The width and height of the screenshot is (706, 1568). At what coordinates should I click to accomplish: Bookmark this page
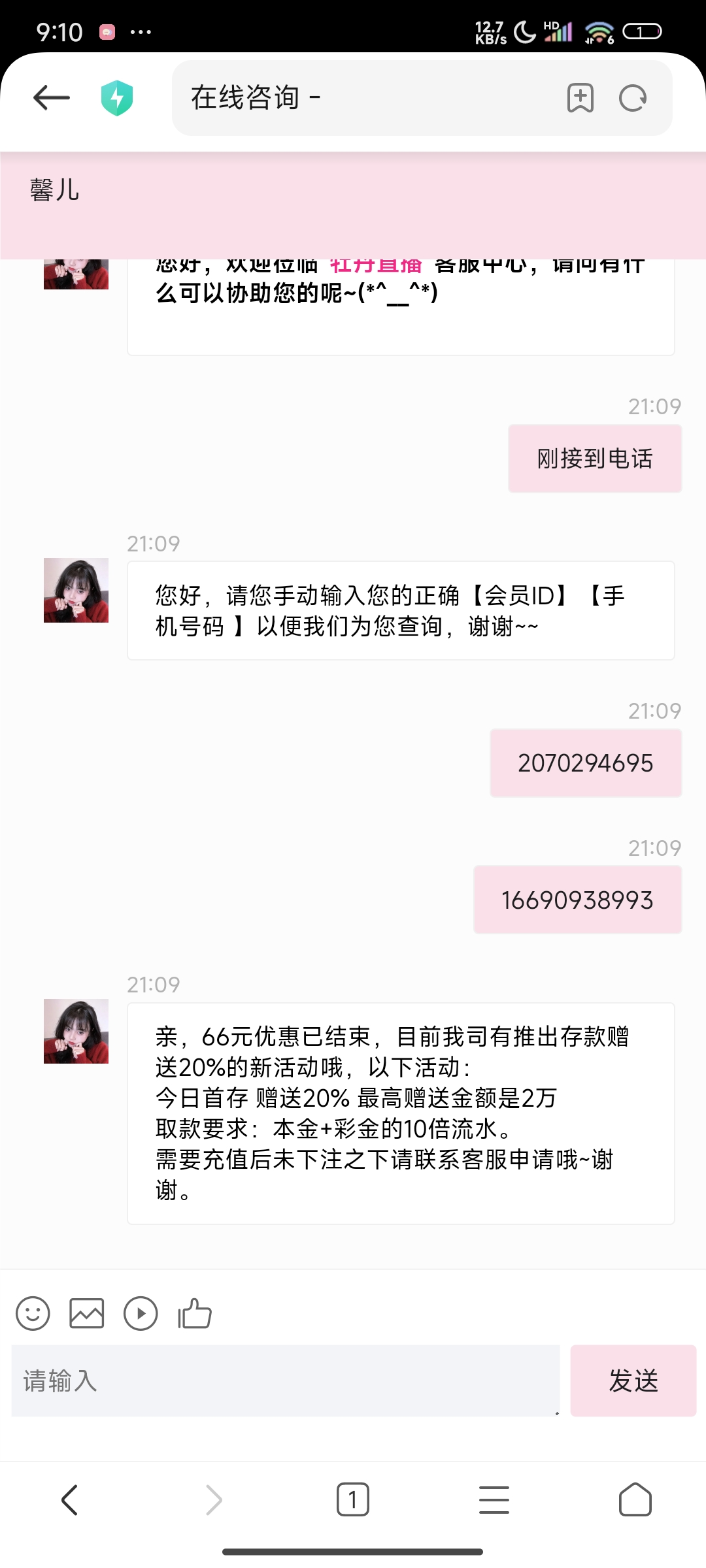tap(580, 98)
